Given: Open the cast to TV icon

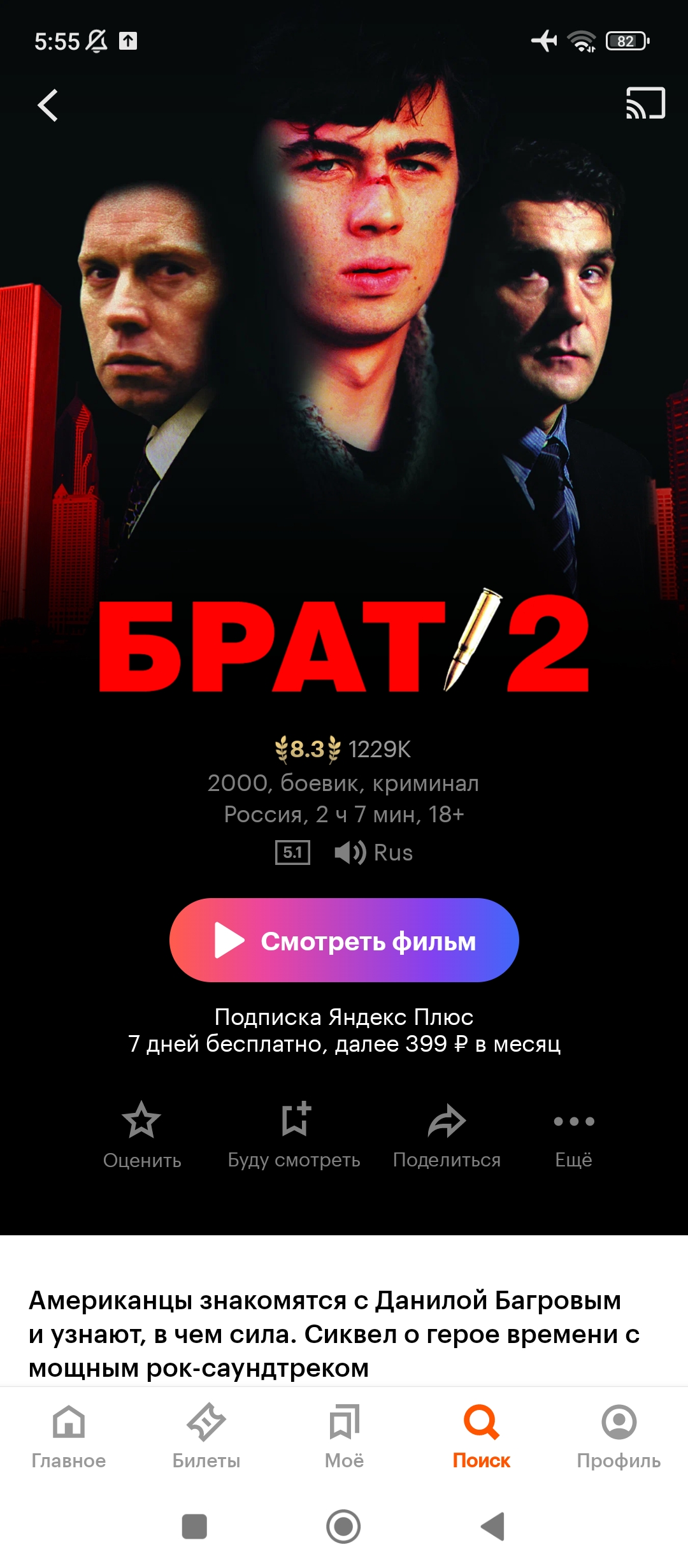Looking at the screenshot, I should click(x=645, y=103).
